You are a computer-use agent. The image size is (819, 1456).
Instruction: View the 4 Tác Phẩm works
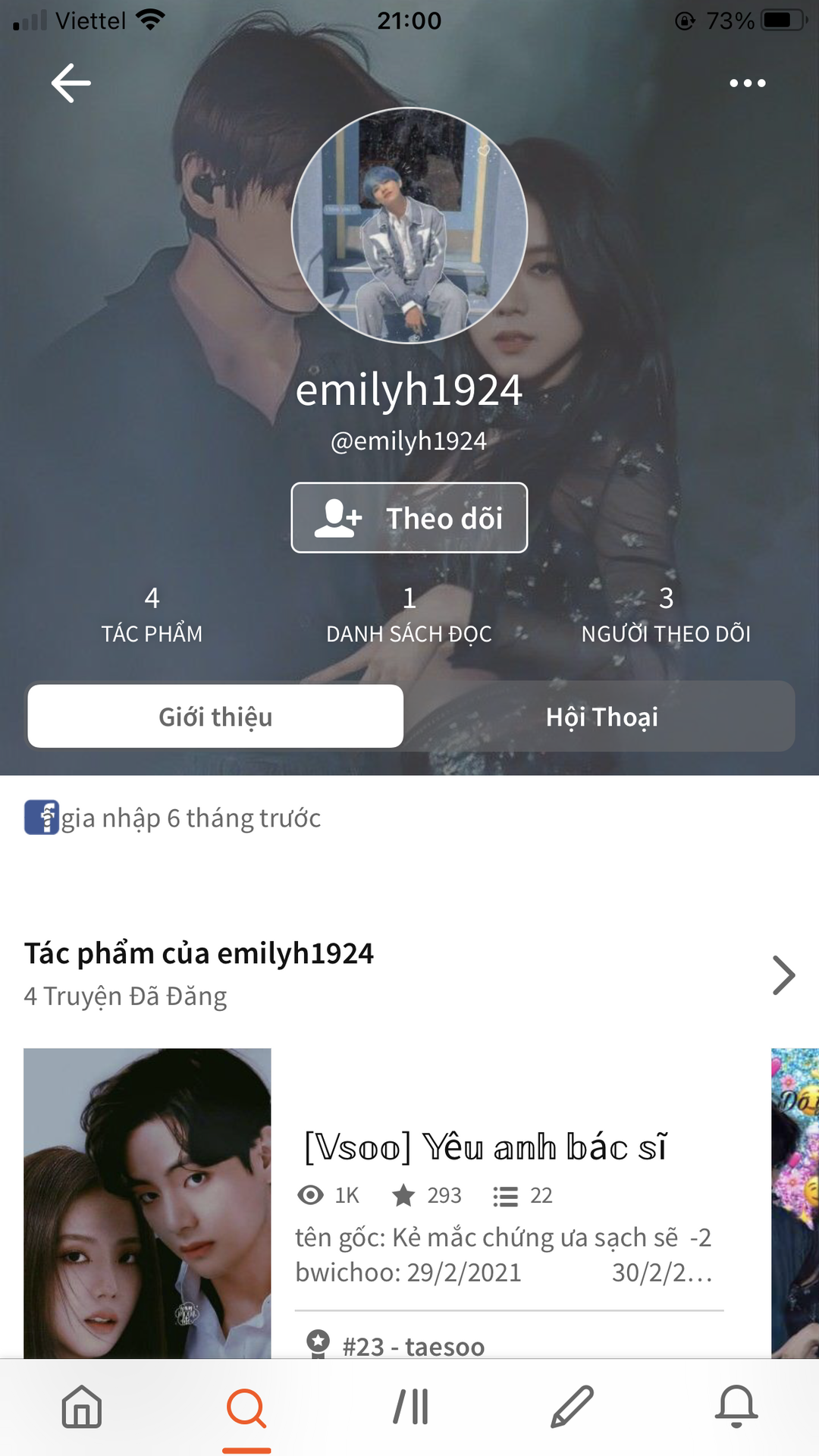152,614
